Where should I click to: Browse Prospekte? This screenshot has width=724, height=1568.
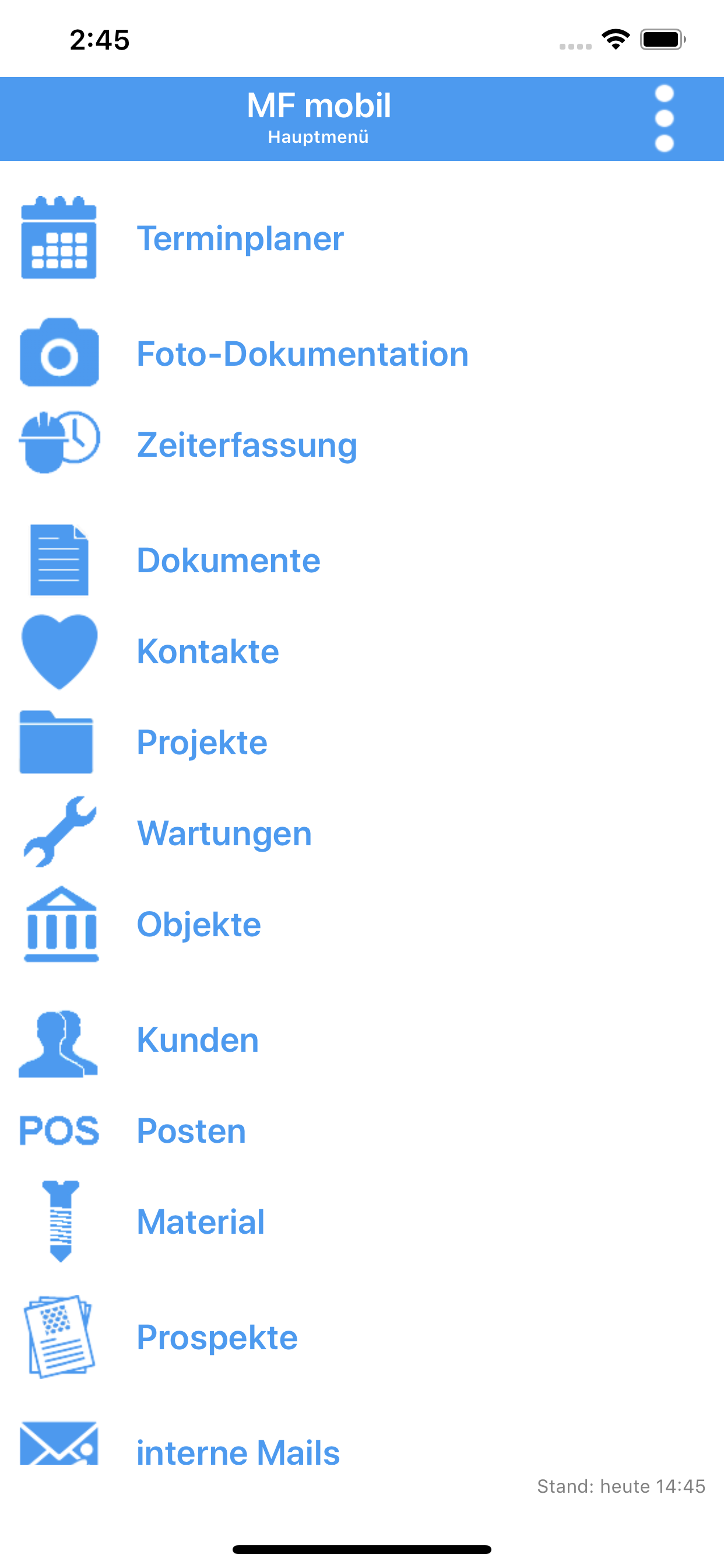pyautogui.click(x=362, y=1336)
